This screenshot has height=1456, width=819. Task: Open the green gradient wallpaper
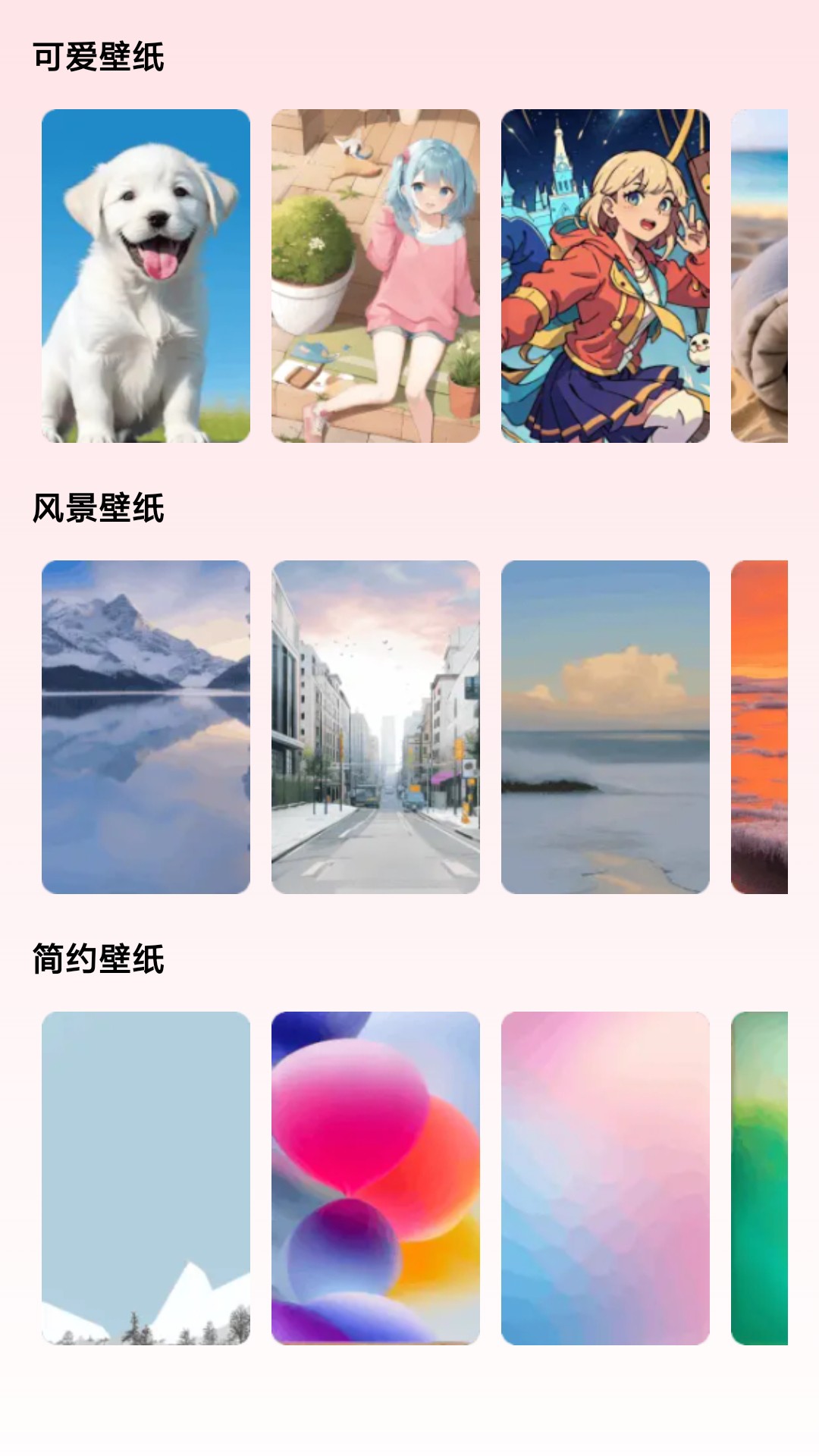(759, 1178)
